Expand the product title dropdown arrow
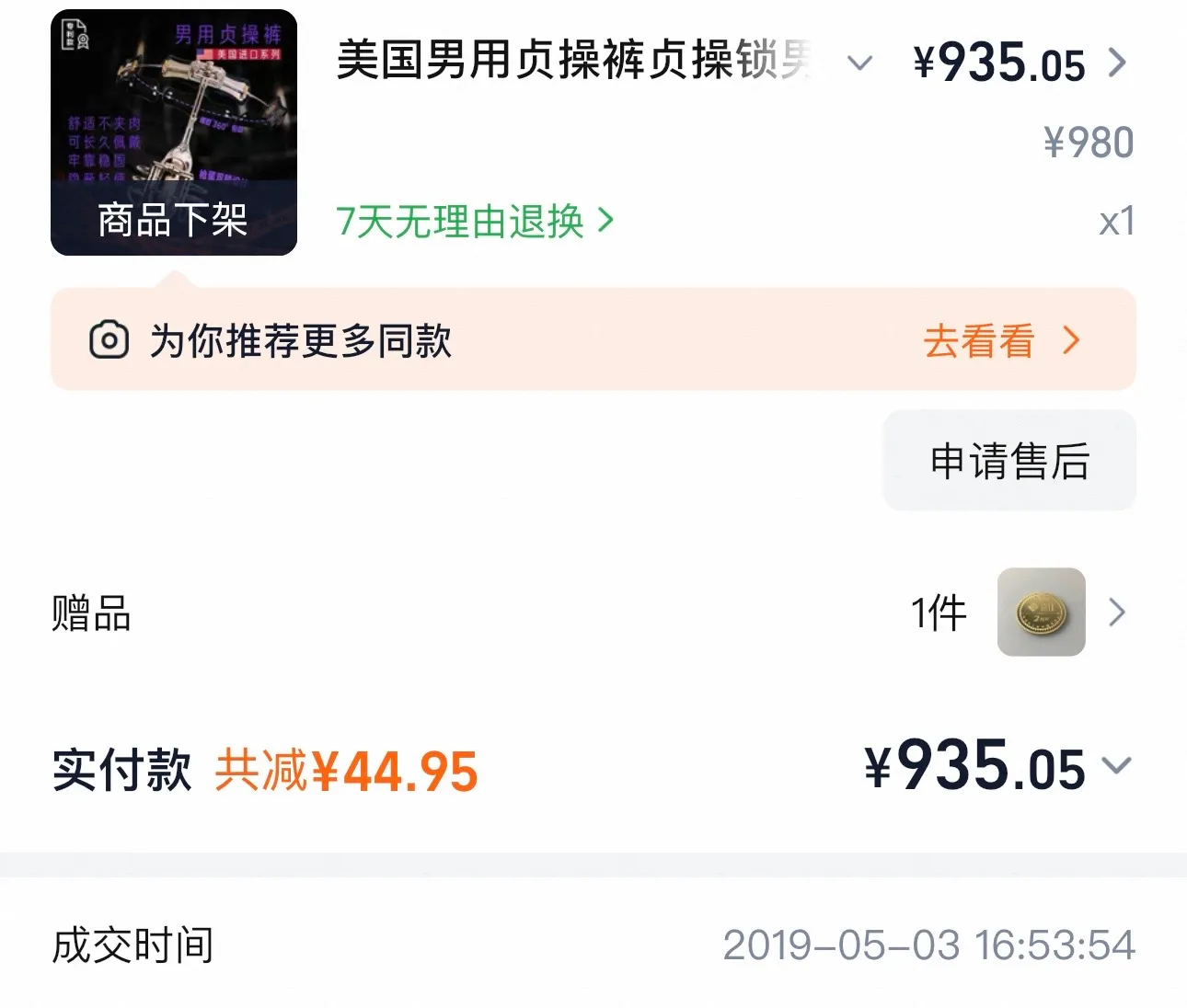Image resolution: width=1187 pixels, height=1008 pixels. tap(859, 63)
